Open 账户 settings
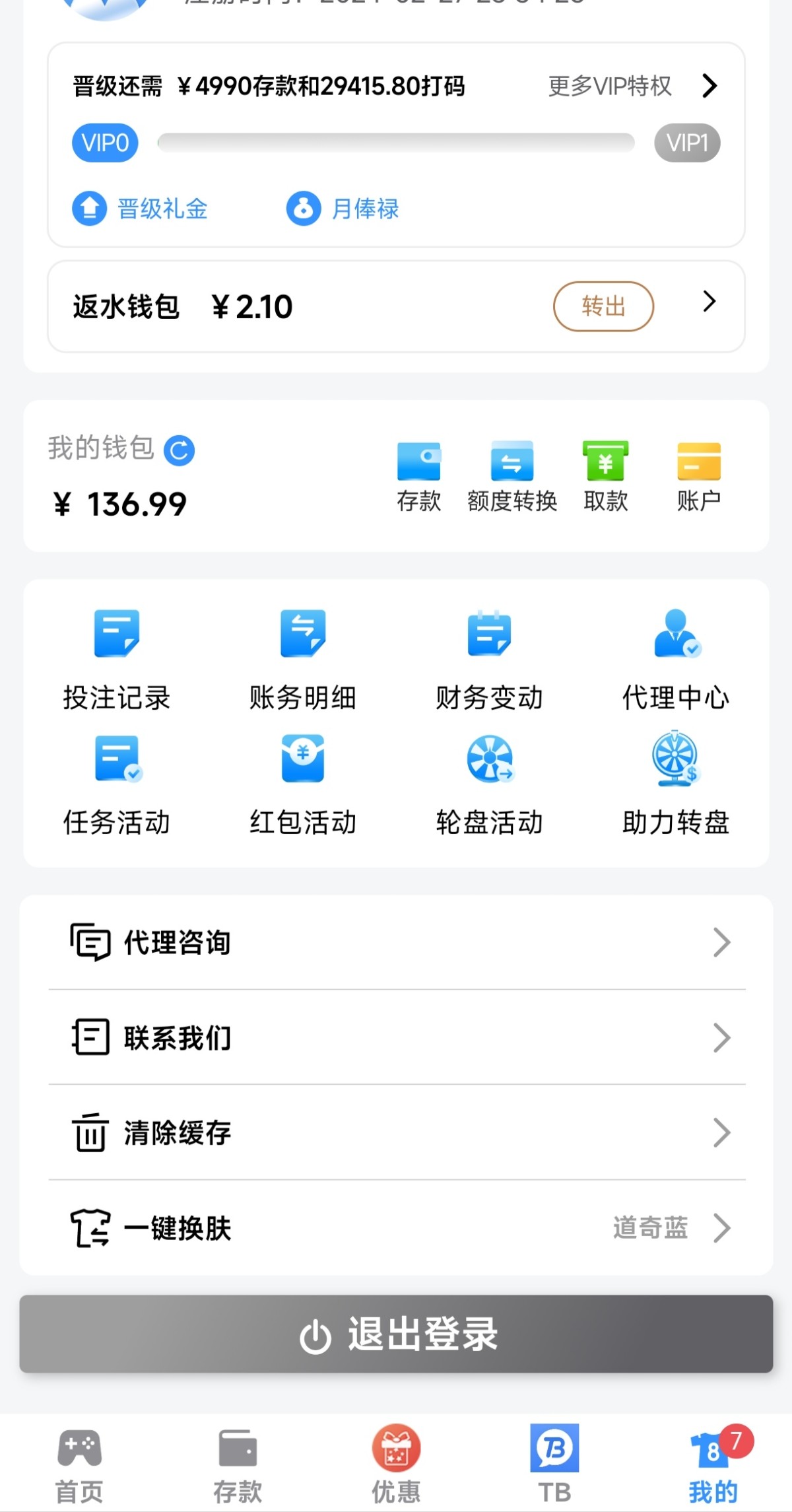The image size is (792, 1512). pyautogui.click(x=698, y=477)
